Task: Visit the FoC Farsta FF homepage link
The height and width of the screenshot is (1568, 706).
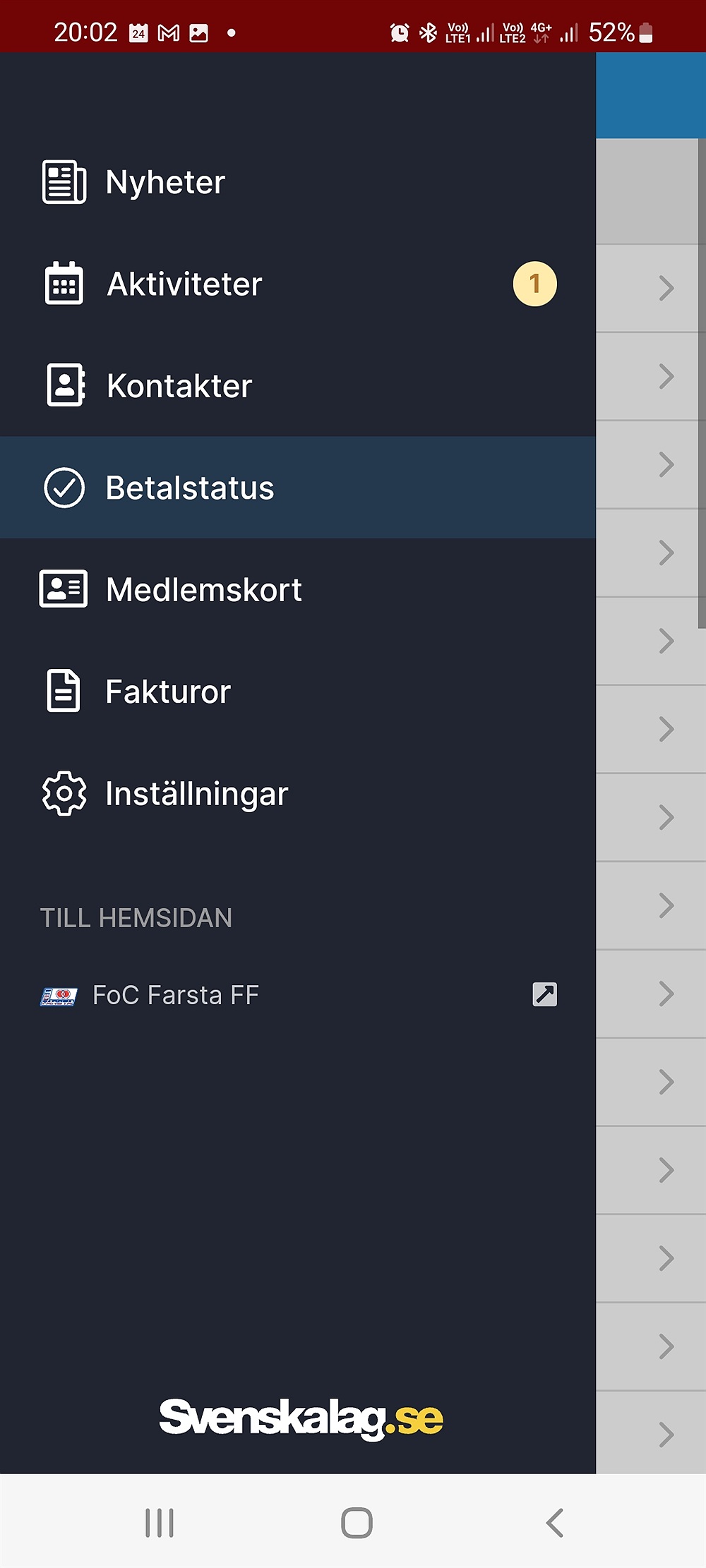Action: click(297, 995)
